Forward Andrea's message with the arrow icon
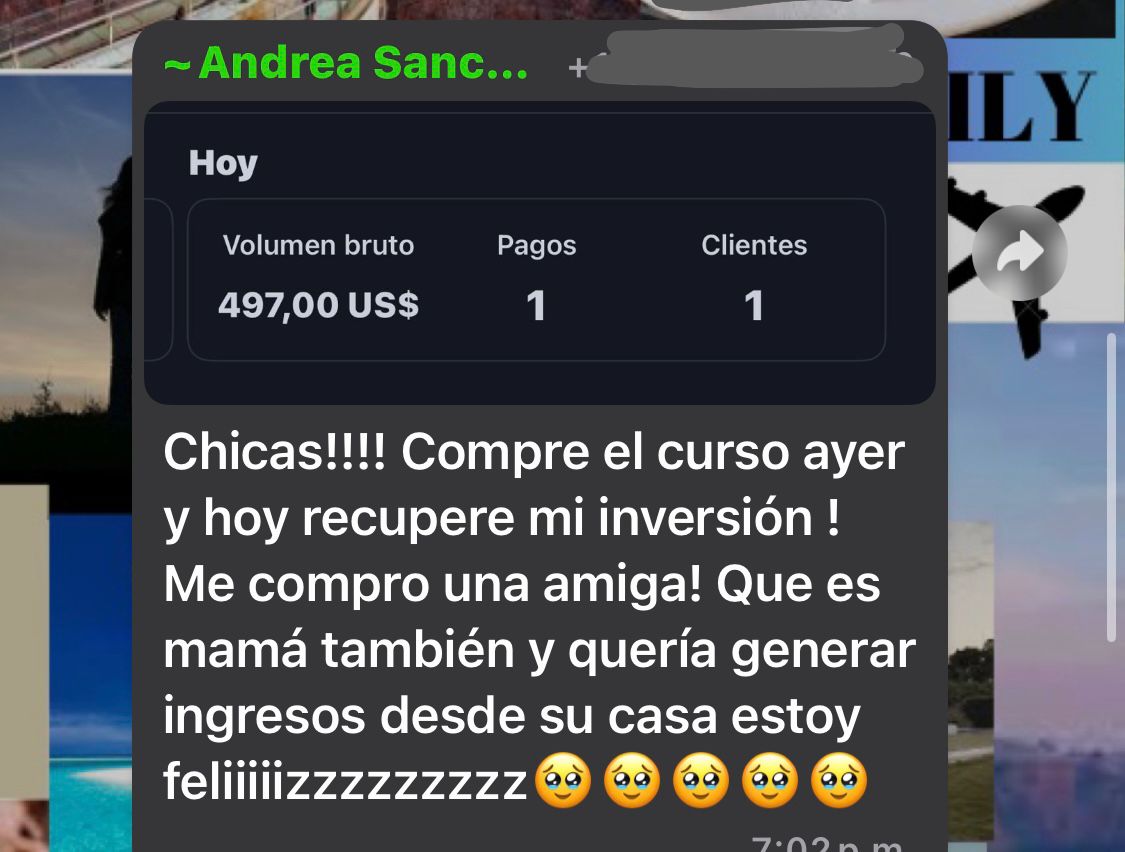Screen dimensions: 1125x852 [x=1018, y=253]
